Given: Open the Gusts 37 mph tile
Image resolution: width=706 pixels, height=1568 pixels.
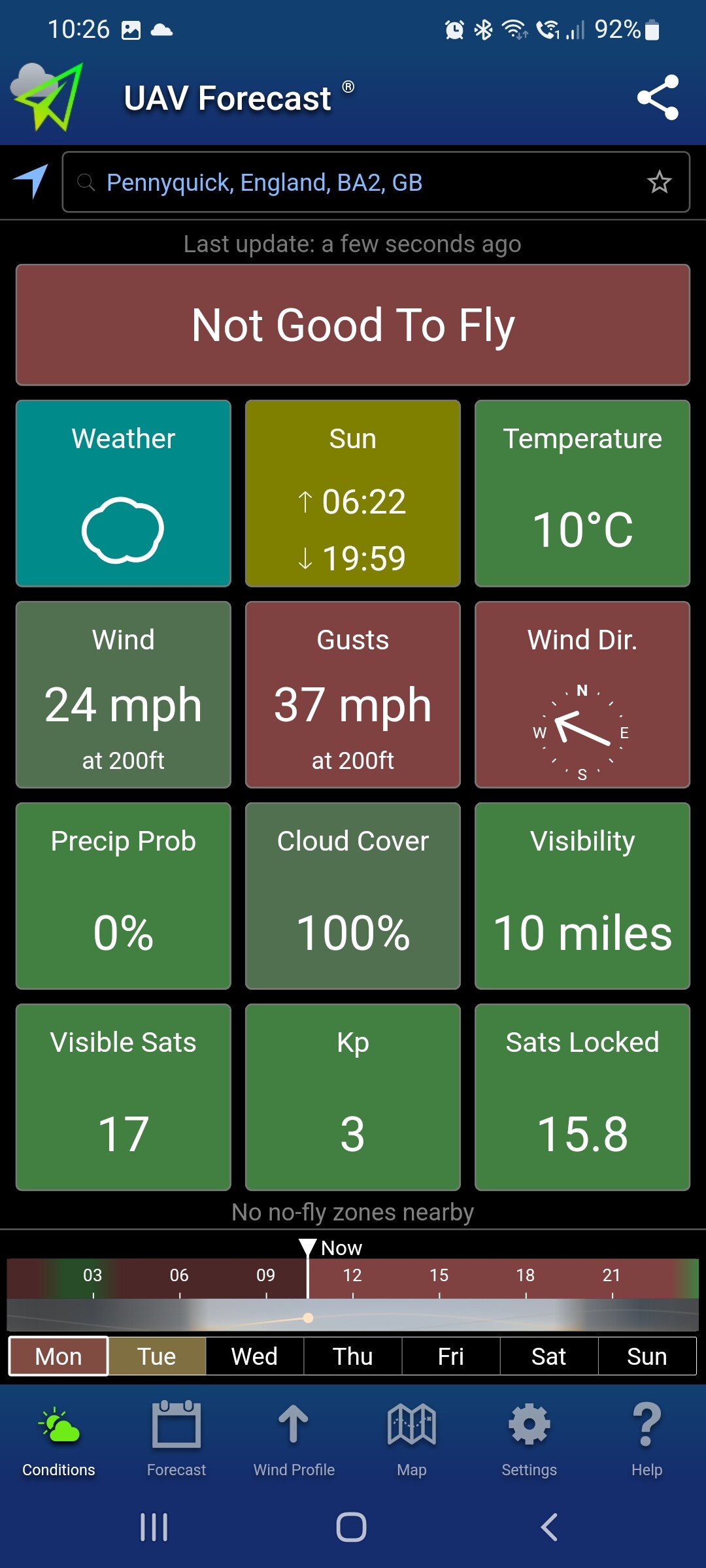Looking at the screenshot, I should pyautogui.click(x=353, y=694).
